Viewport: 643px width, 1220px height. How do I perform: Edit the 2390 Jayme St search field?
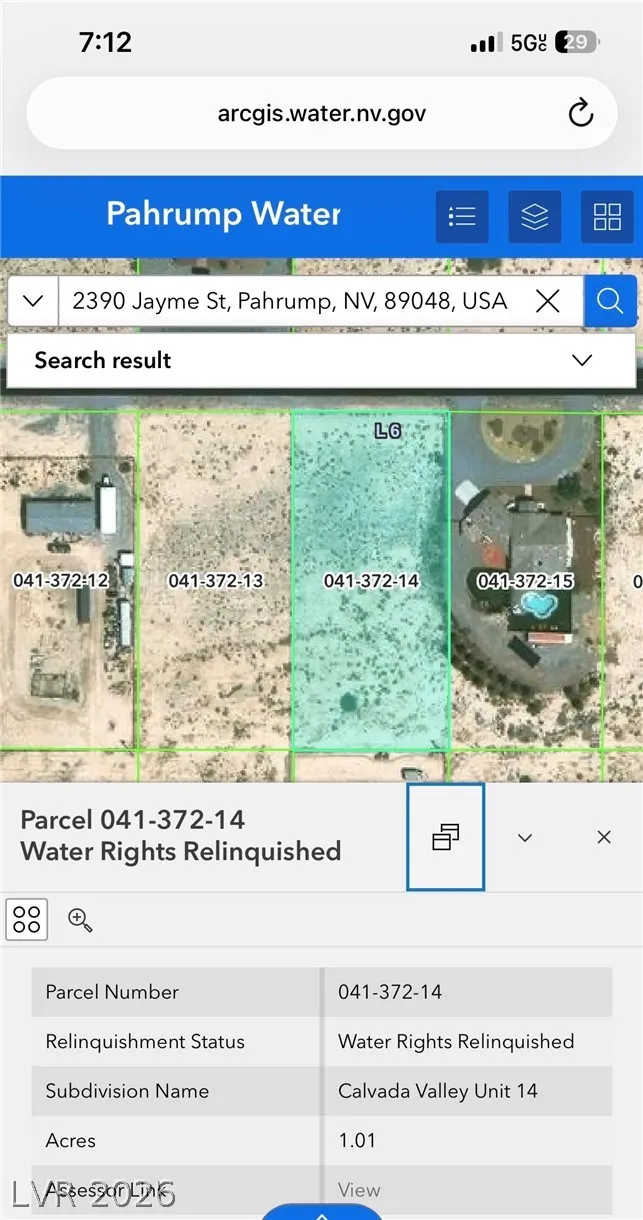click(290, 301)
